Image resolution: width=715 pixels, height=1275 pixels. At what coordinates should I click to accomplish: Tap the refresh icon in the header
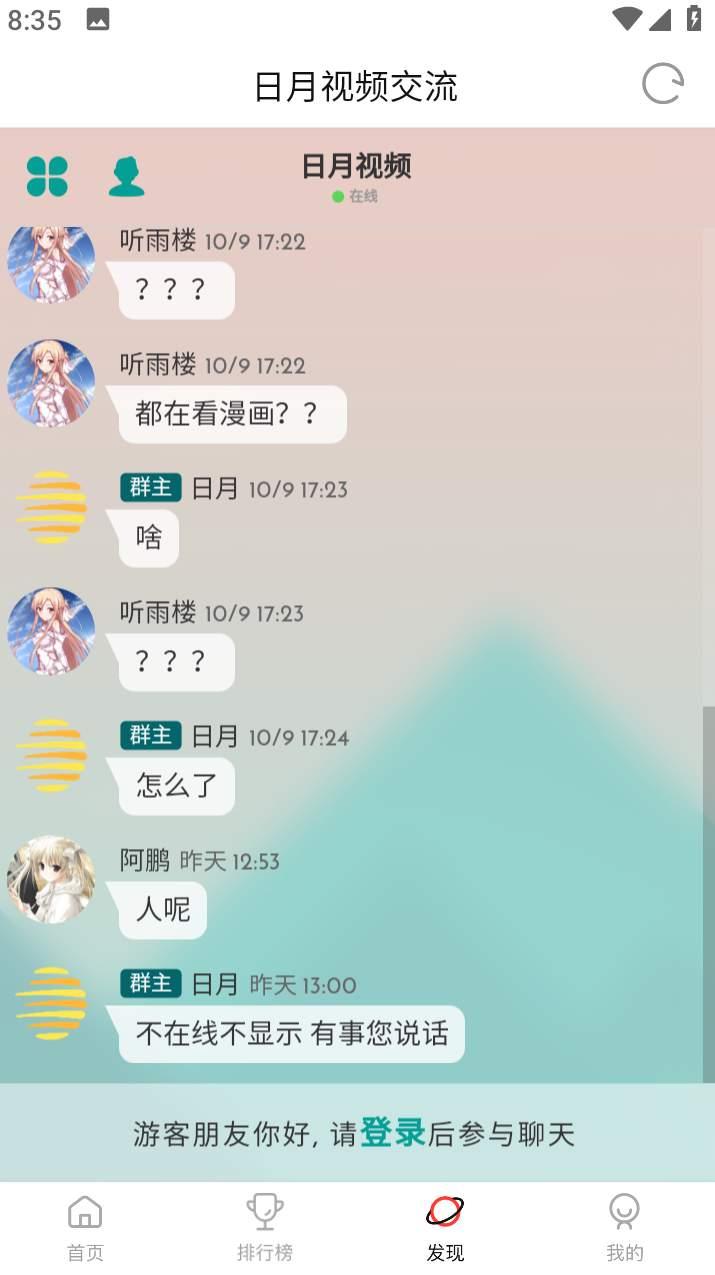click(662, 84)
